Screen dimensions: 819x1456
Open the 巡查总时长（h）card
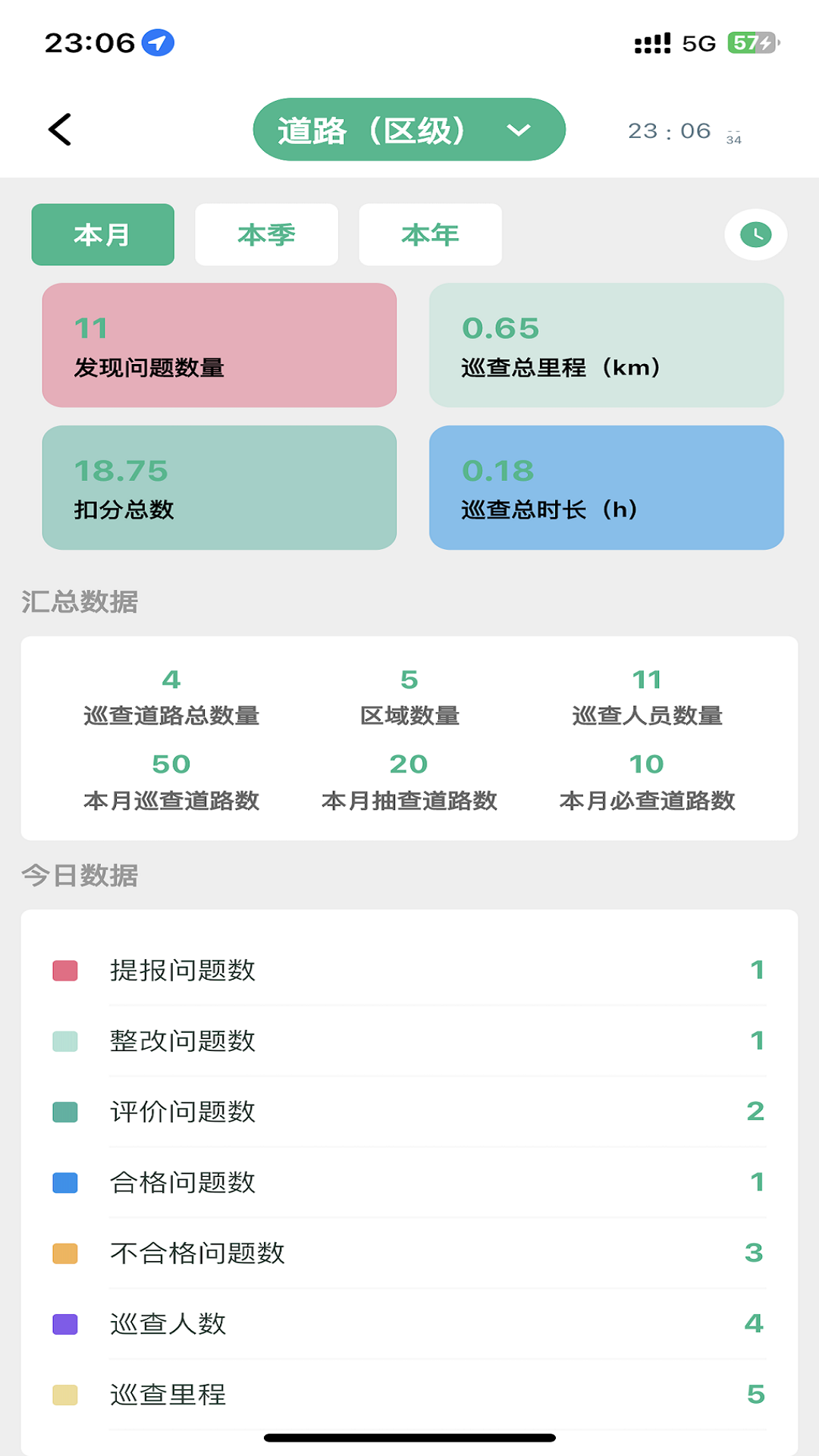point(606,488)
